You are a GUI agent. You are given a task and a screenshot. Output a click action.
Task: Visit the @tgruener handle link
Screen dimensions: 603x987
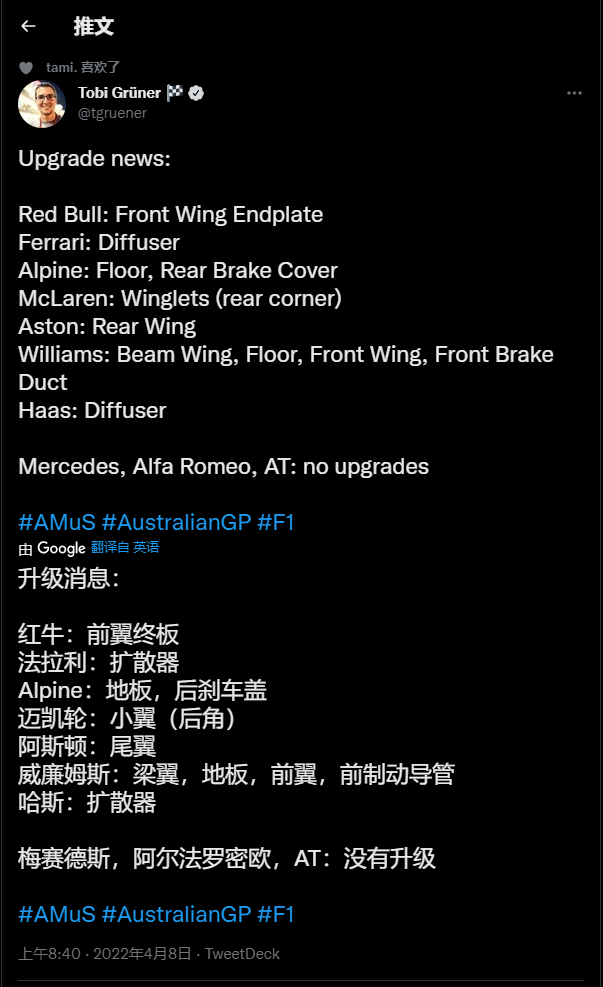pyautogui.click(x=111, y=113)
